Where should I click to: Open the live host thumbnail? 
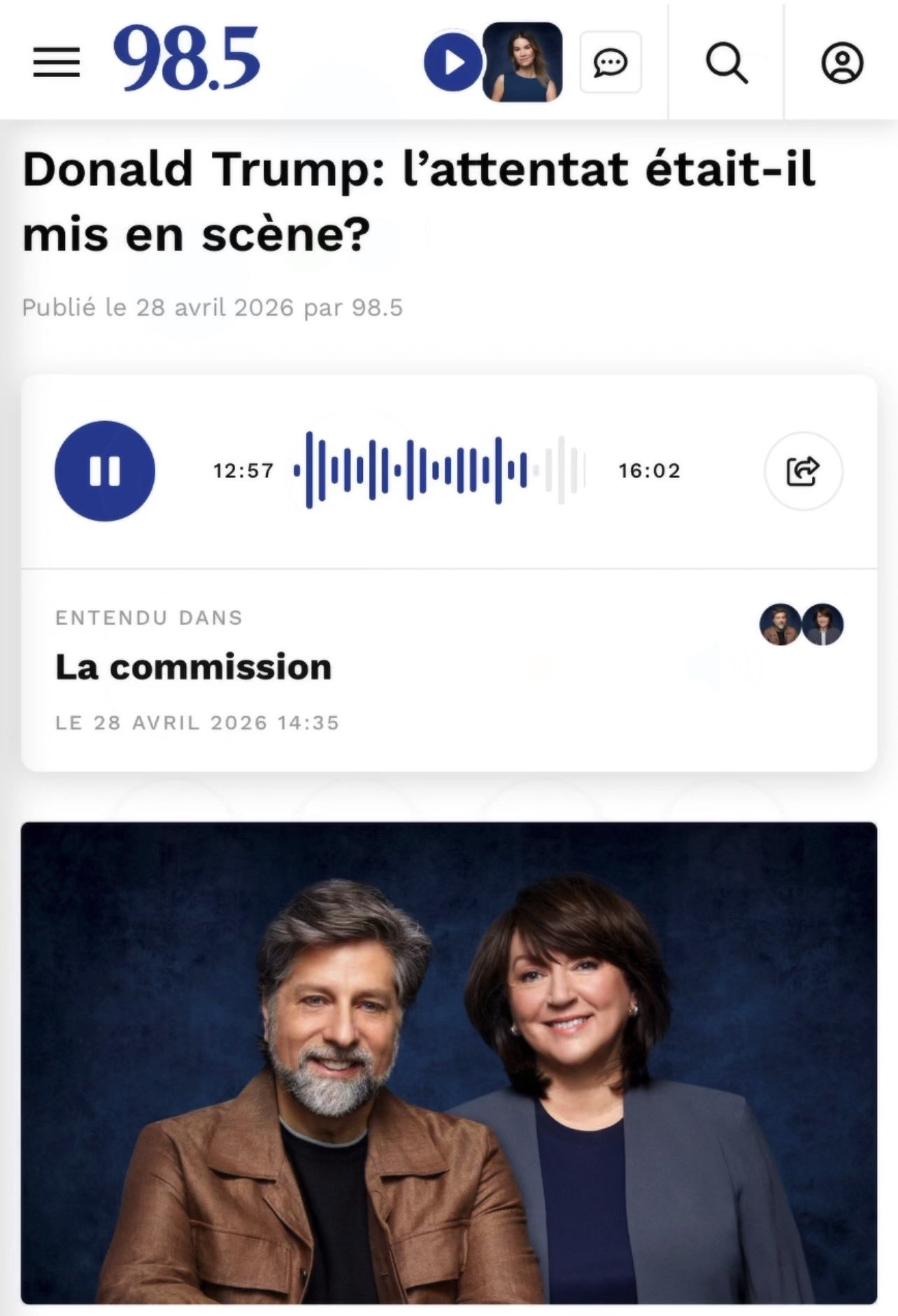pyautogui.click(x=522, y=62)
